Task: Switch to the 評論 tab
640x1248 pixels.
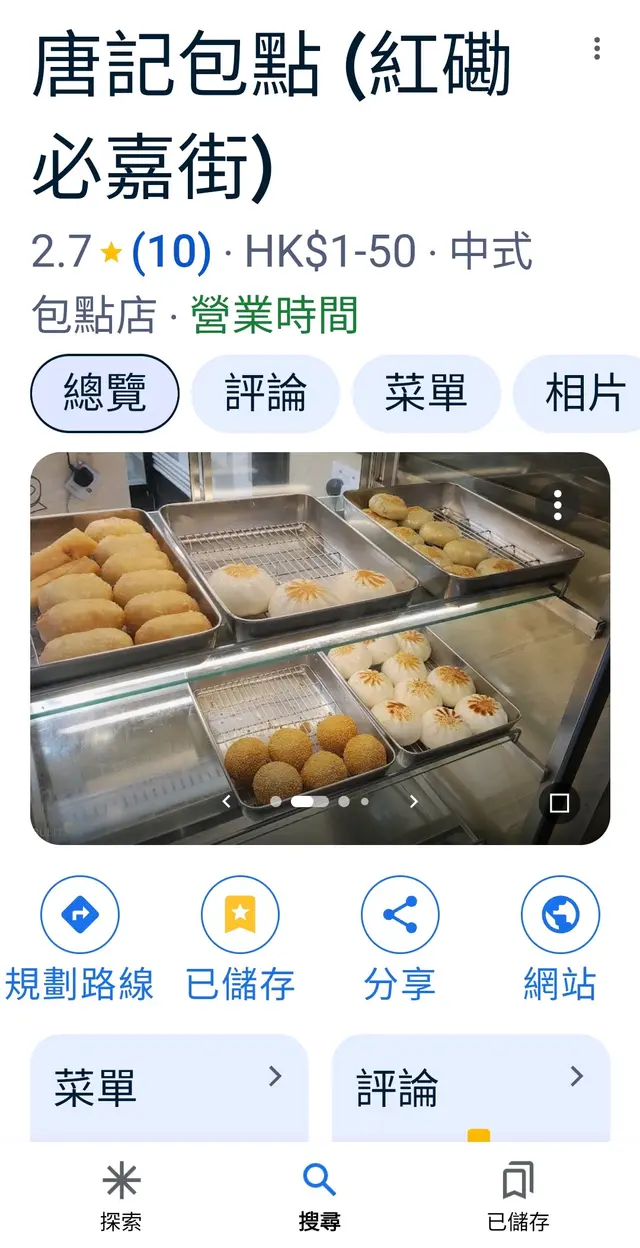Action: (x=265, y=393)
